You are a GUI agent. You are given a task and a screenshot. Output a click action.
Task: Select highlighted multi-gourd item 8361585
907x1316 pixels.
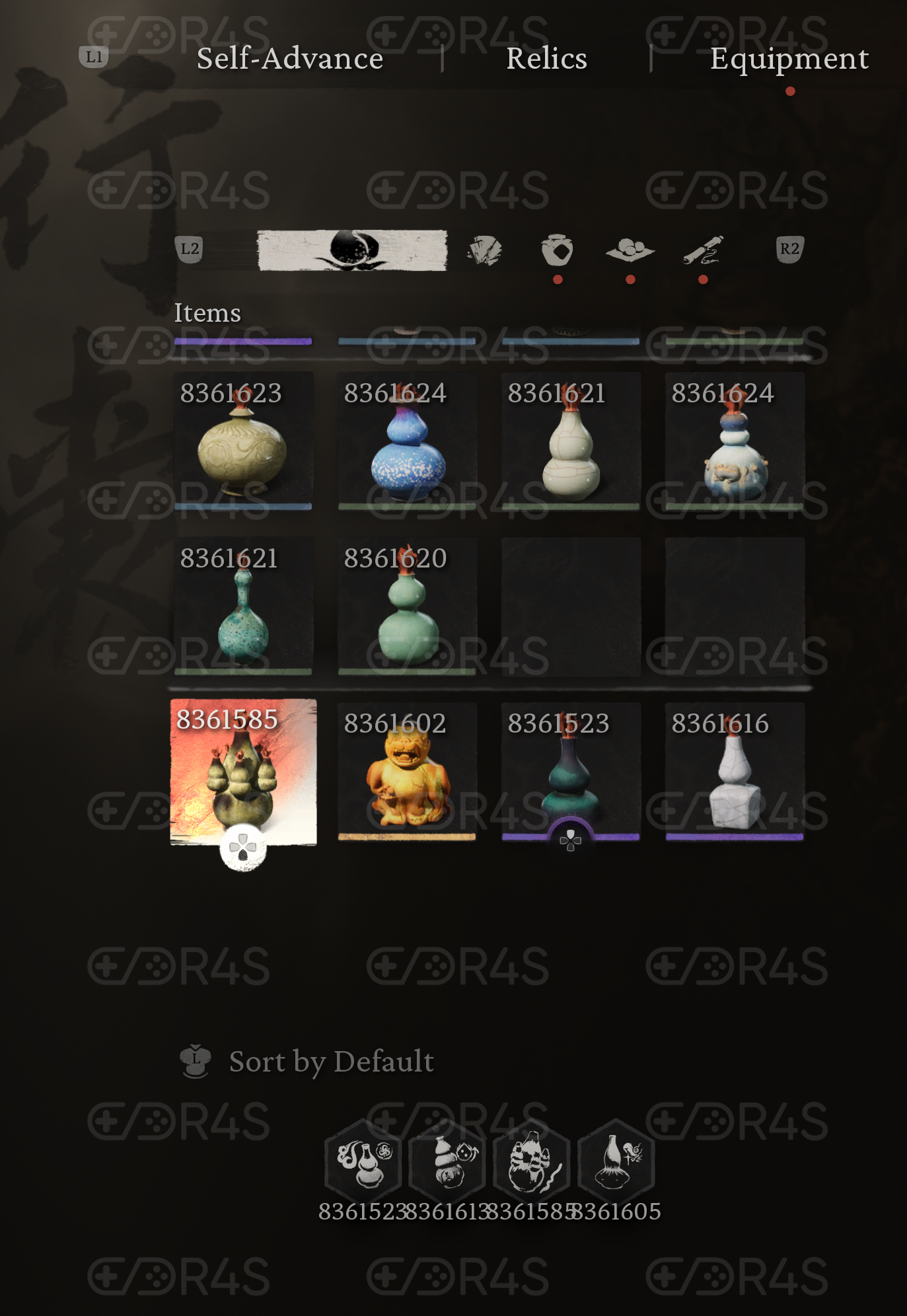[242, 772]
